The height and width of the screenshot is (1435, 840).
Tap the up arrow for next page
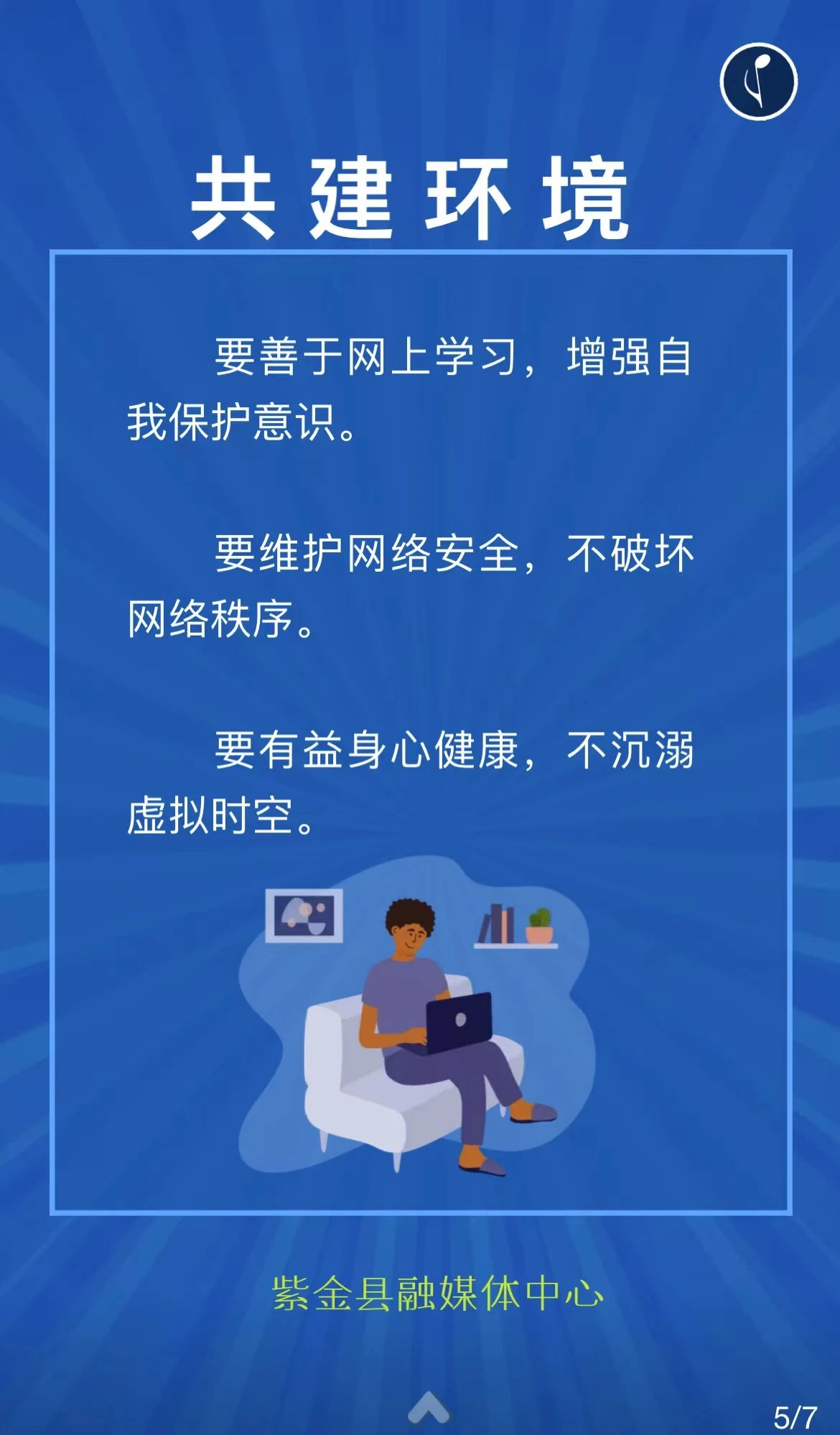click(429, 1406)
